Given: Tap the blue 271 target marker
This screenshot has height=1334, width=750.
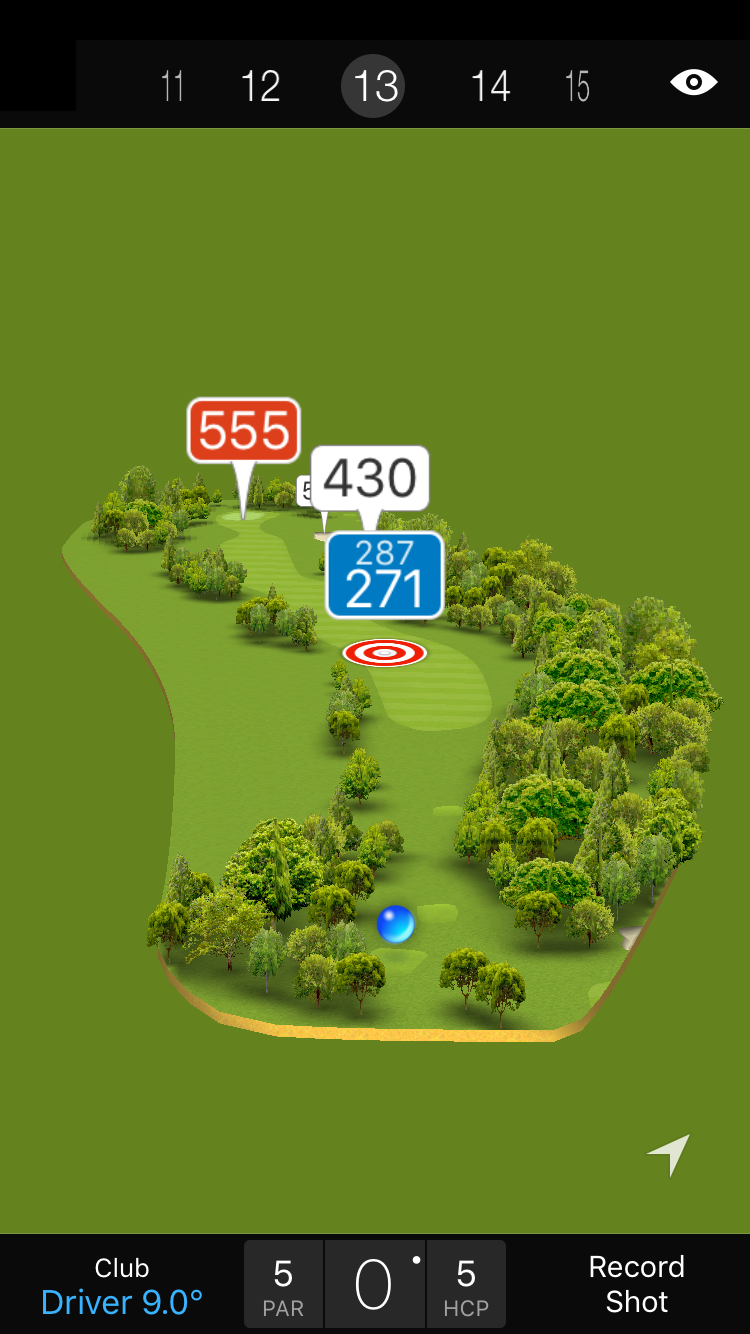Looking at the screenshot, I should point(385,575).
